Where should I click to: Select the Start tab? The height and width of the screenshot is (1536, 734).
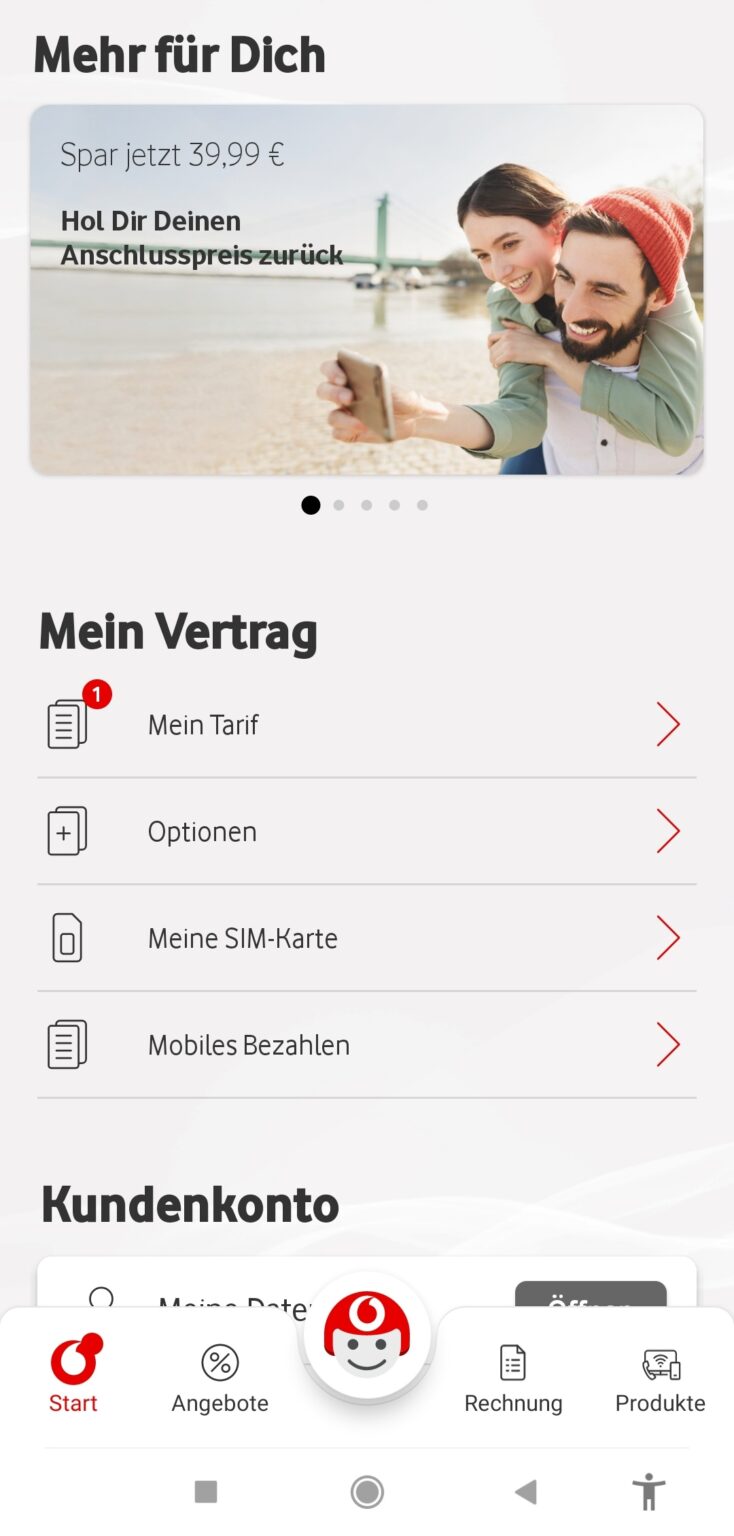pos(74,1378)
